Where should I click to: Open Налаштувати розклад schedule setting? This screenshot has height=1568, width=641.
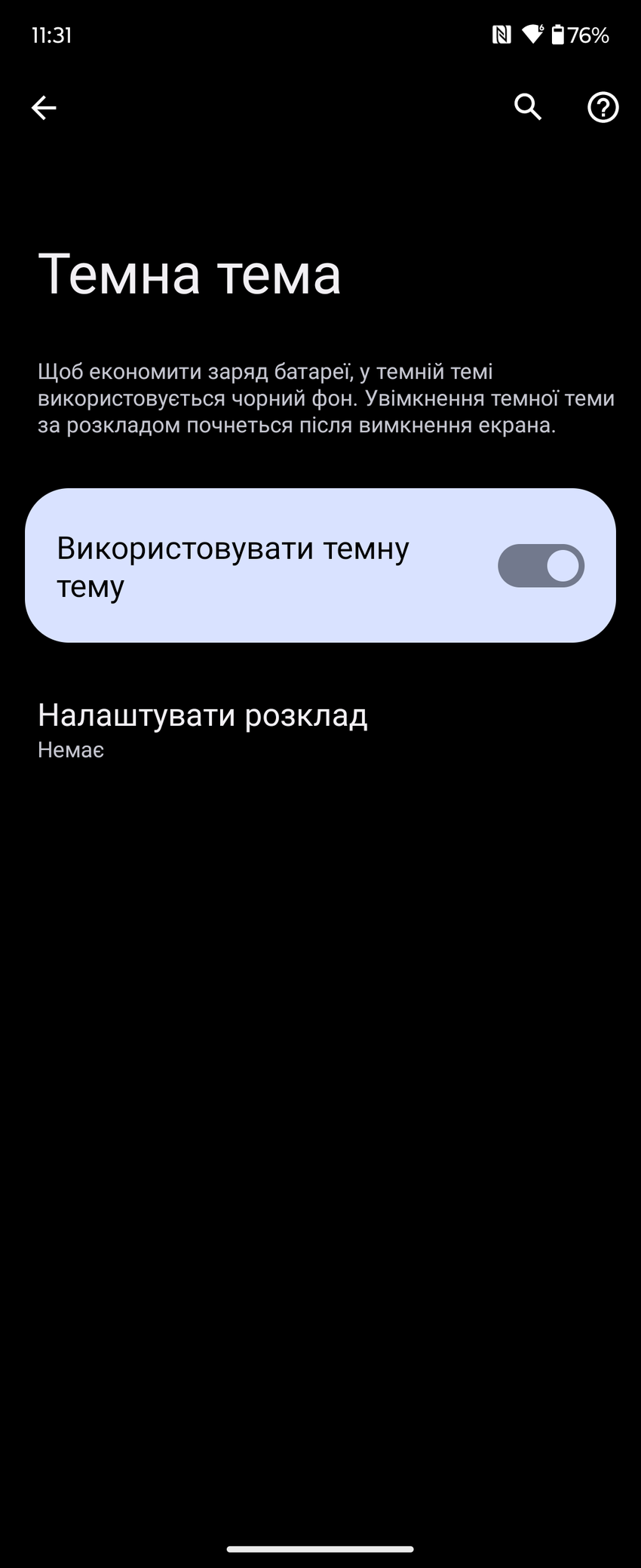pyautogui.click(x=202, y=729)
